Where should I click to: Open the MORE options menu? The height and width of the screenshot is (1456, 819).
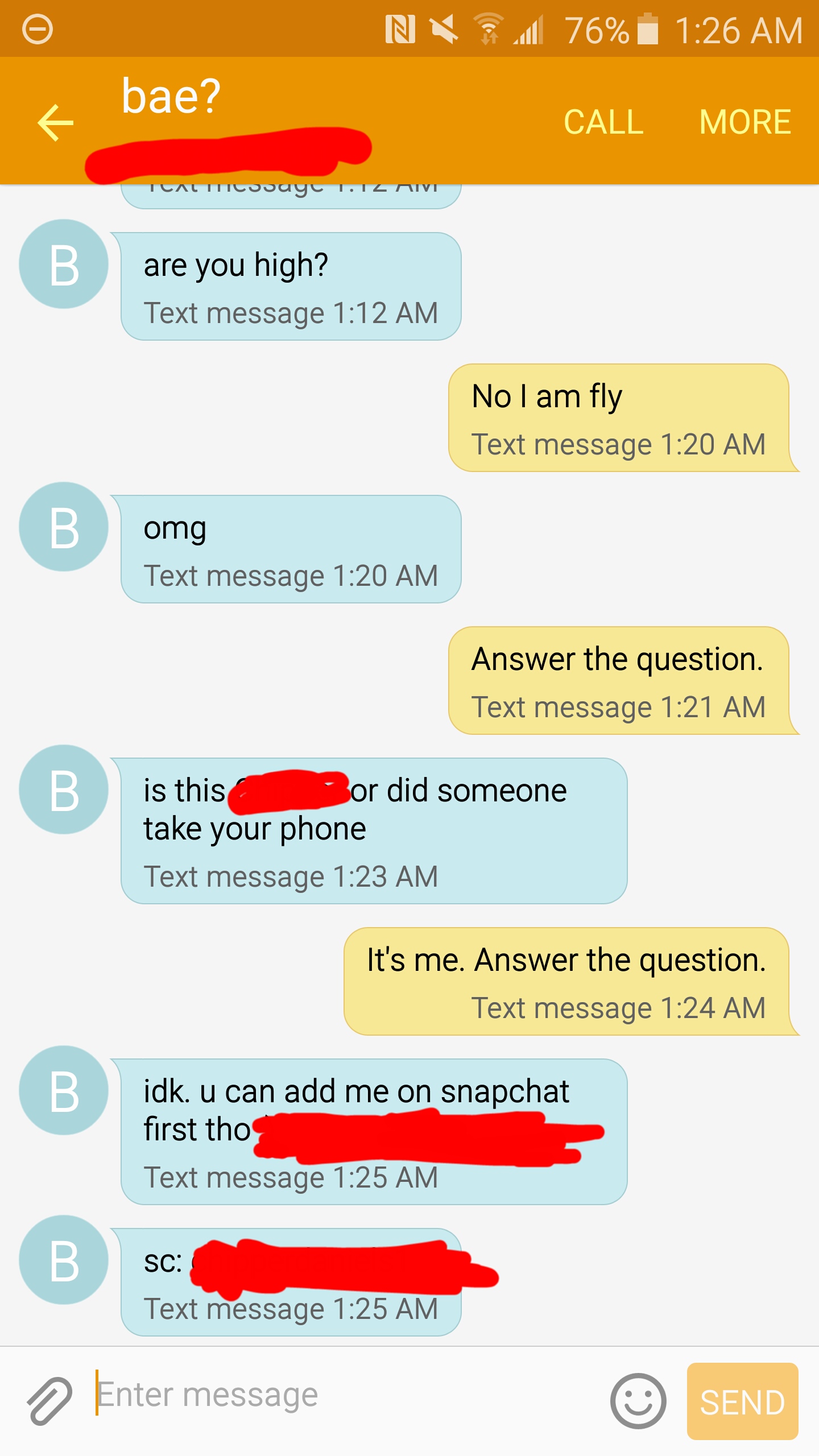745,122
